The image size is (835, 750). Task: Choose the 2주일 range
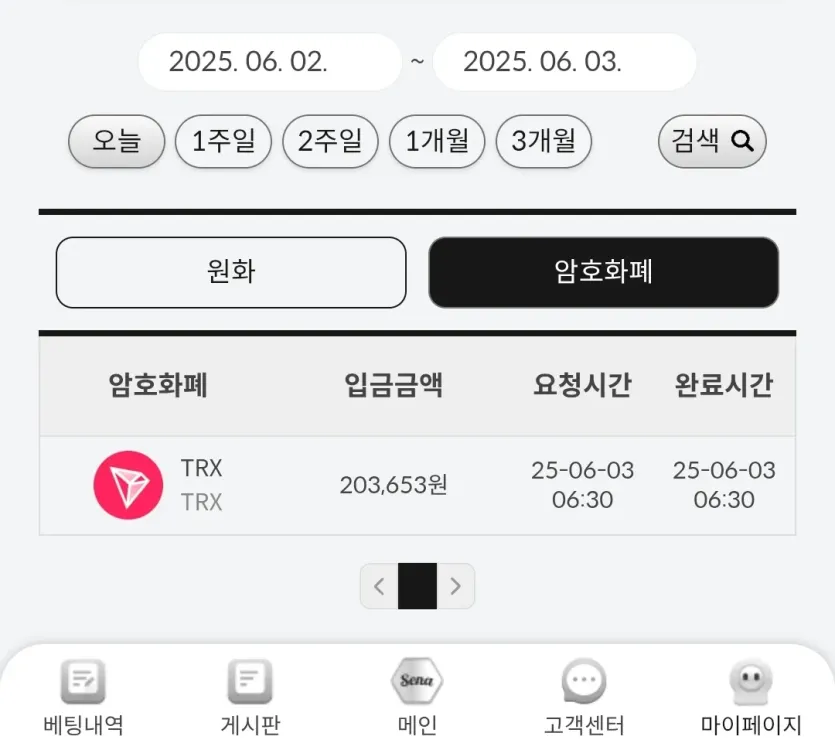click(330, 141)
